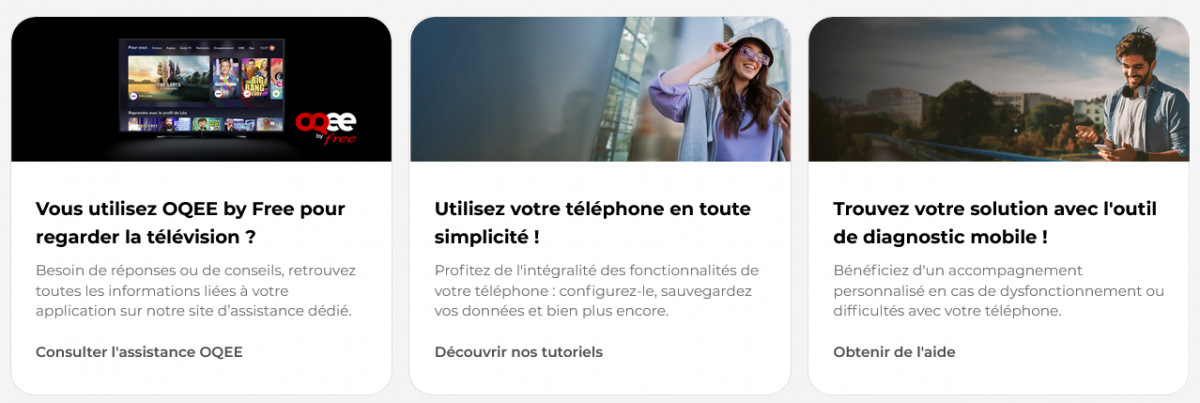Select the Découvrir nos tutoriels link
This screenshot has height=403, width=1200.
(518, 352)
